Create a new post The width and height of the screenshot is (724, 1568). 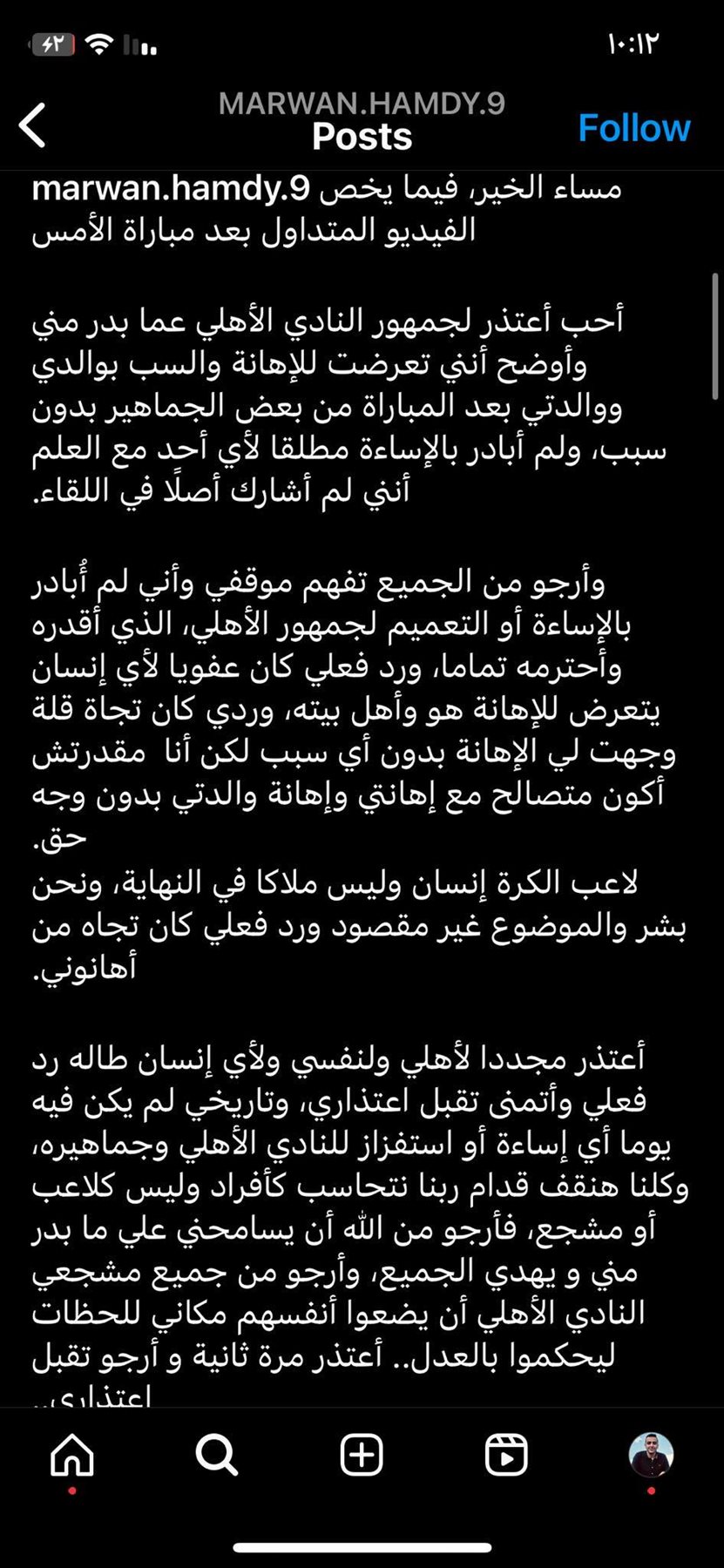tap(362, 1454)
